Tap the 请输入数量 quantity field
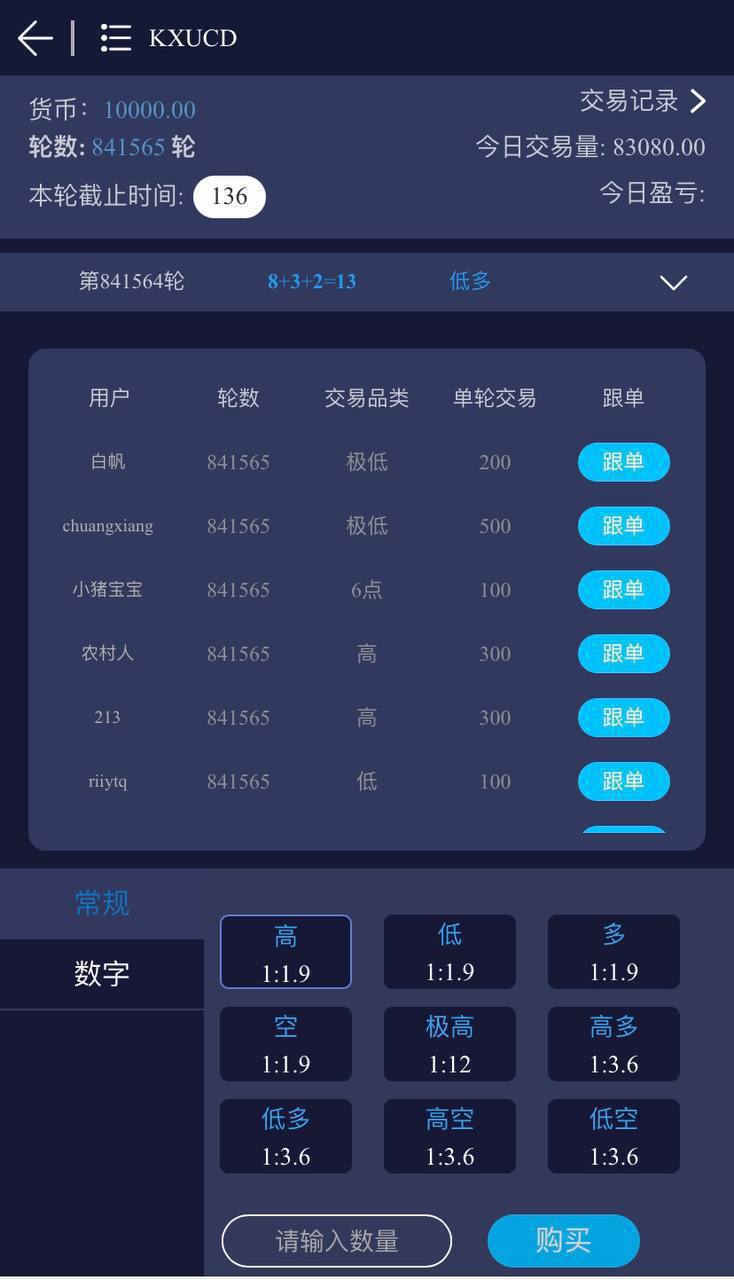The width and height of the screenshot is (734, 1280). (337, 1241)
